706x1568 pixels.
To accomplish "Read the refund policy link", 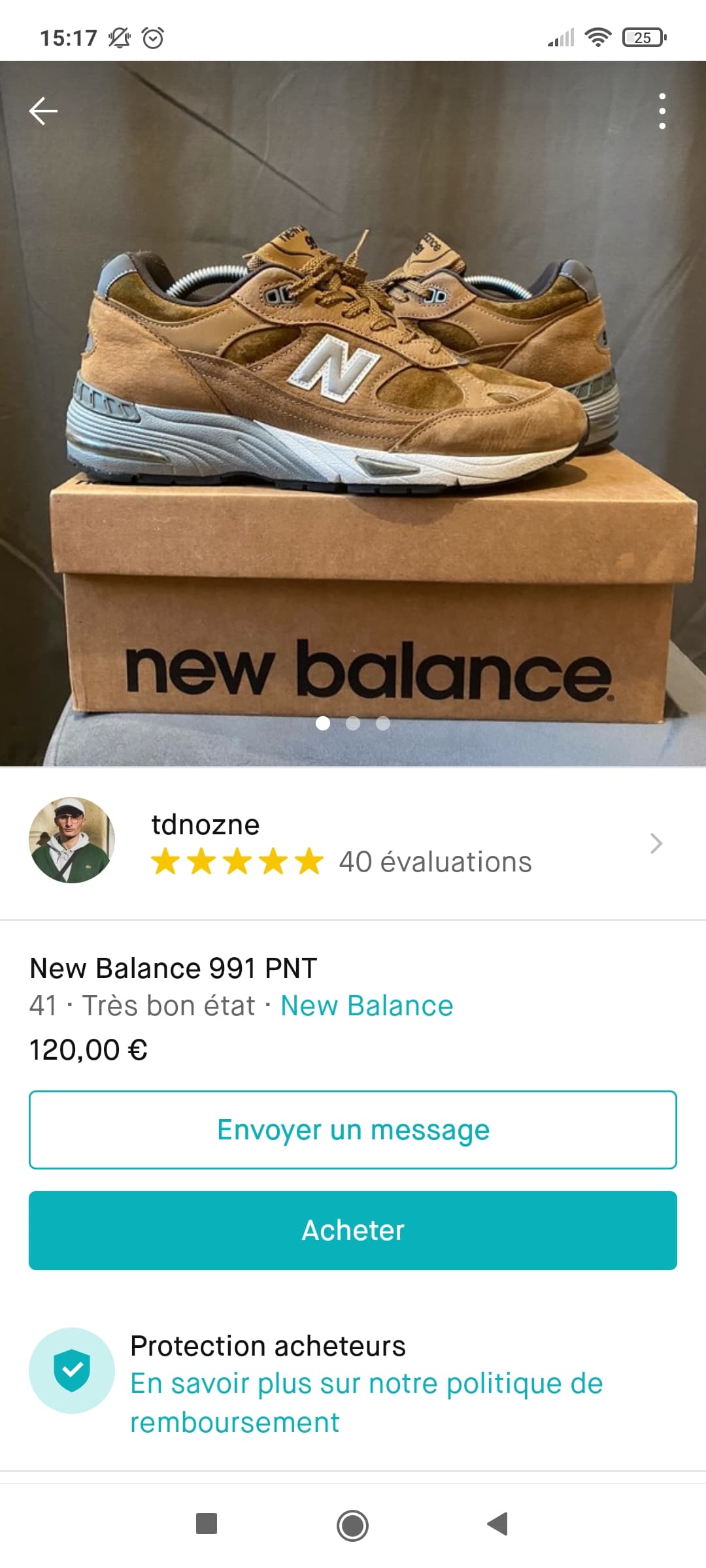I will pyautogui.click(x=366, y=1402).
